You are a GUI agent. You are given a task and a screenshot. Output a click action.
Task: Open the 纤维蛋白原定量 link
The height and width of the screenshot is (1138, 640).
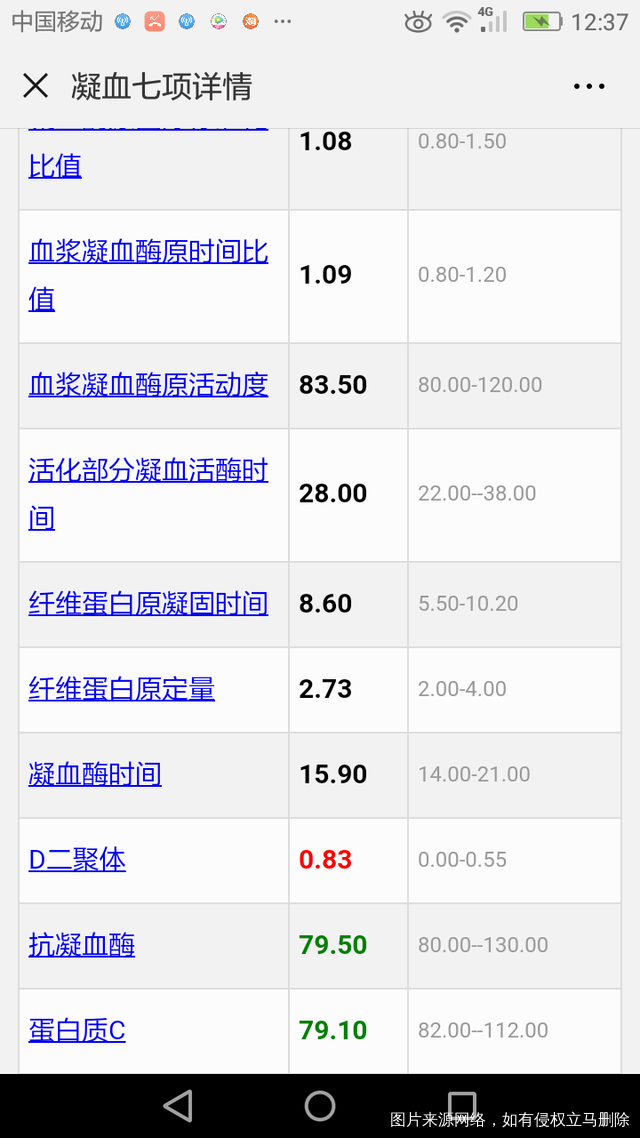pos(122,689)
